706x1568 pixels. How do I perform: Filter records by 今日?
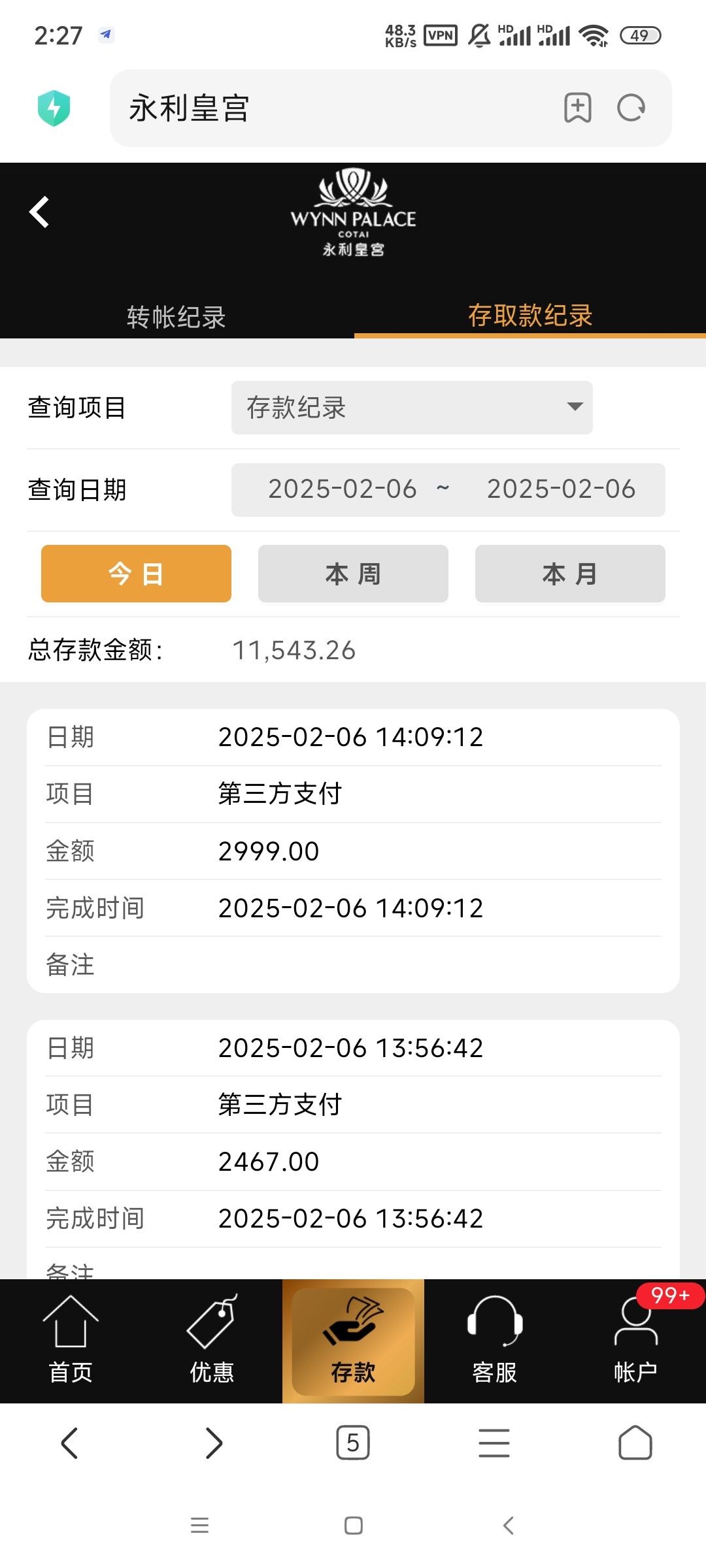(136, 574)
